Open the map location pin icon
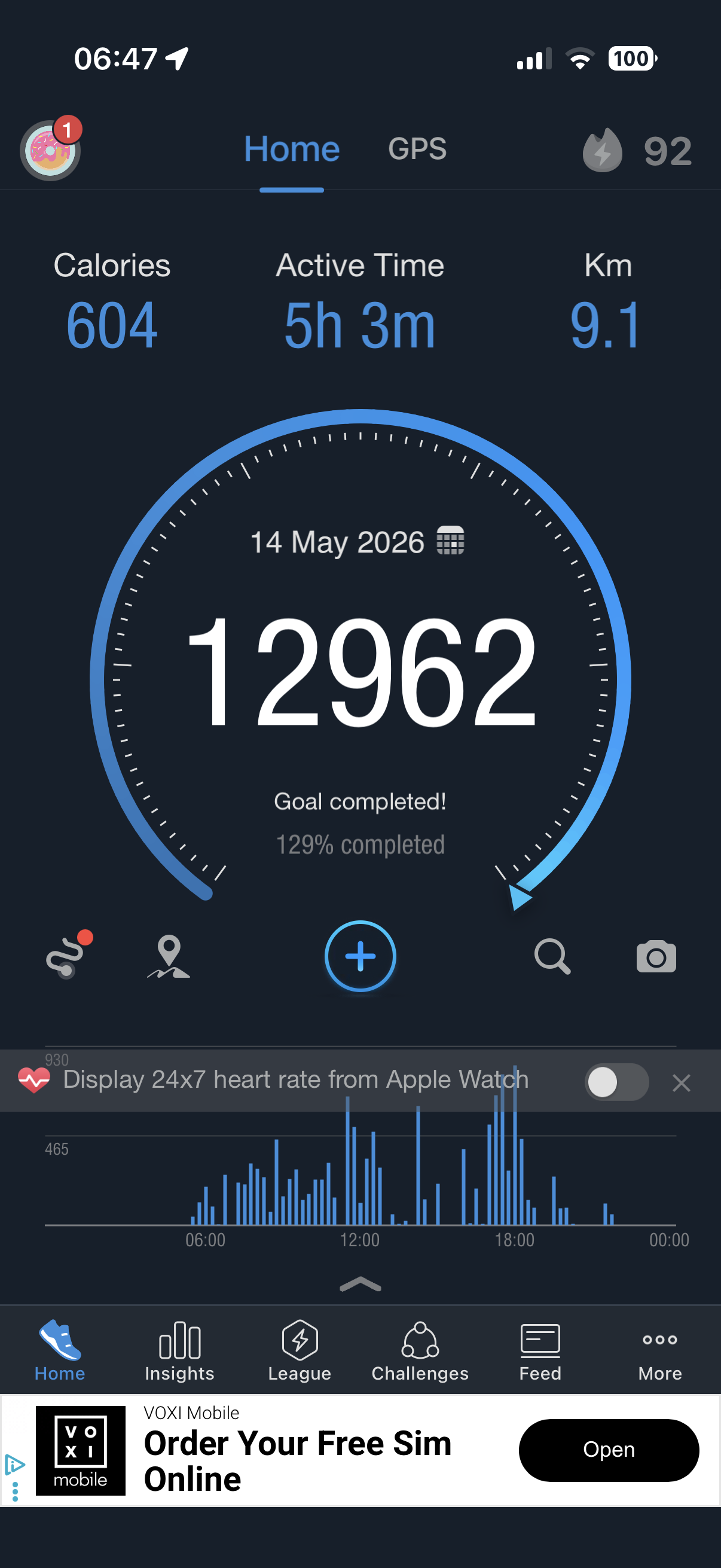Image resolution: width=721 pixels, height=1568 pixels. click(169, 956)
